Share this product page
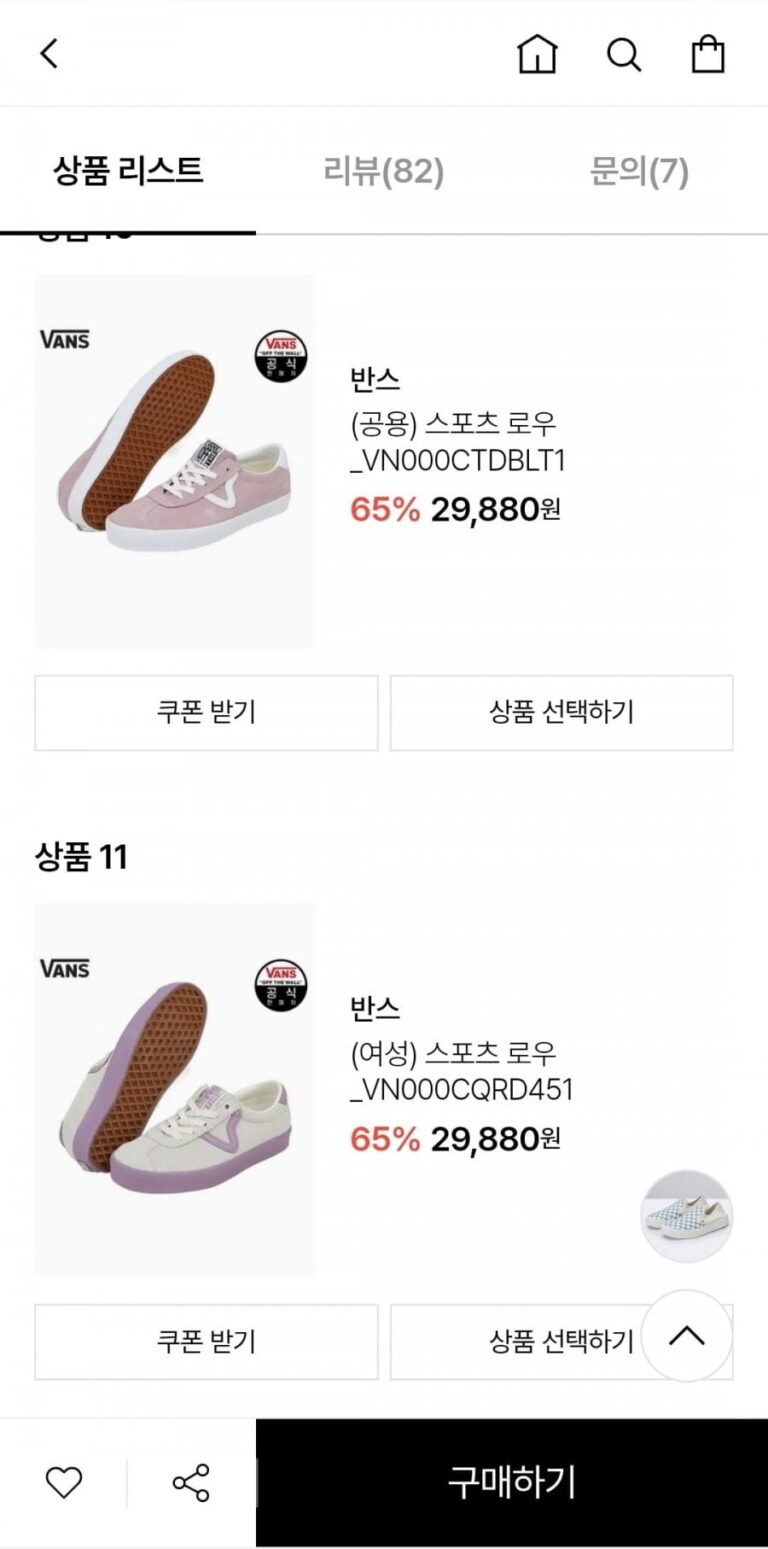Viewport: 768px width, 1549px height. pyautogui.click(x=191, y=1482)
